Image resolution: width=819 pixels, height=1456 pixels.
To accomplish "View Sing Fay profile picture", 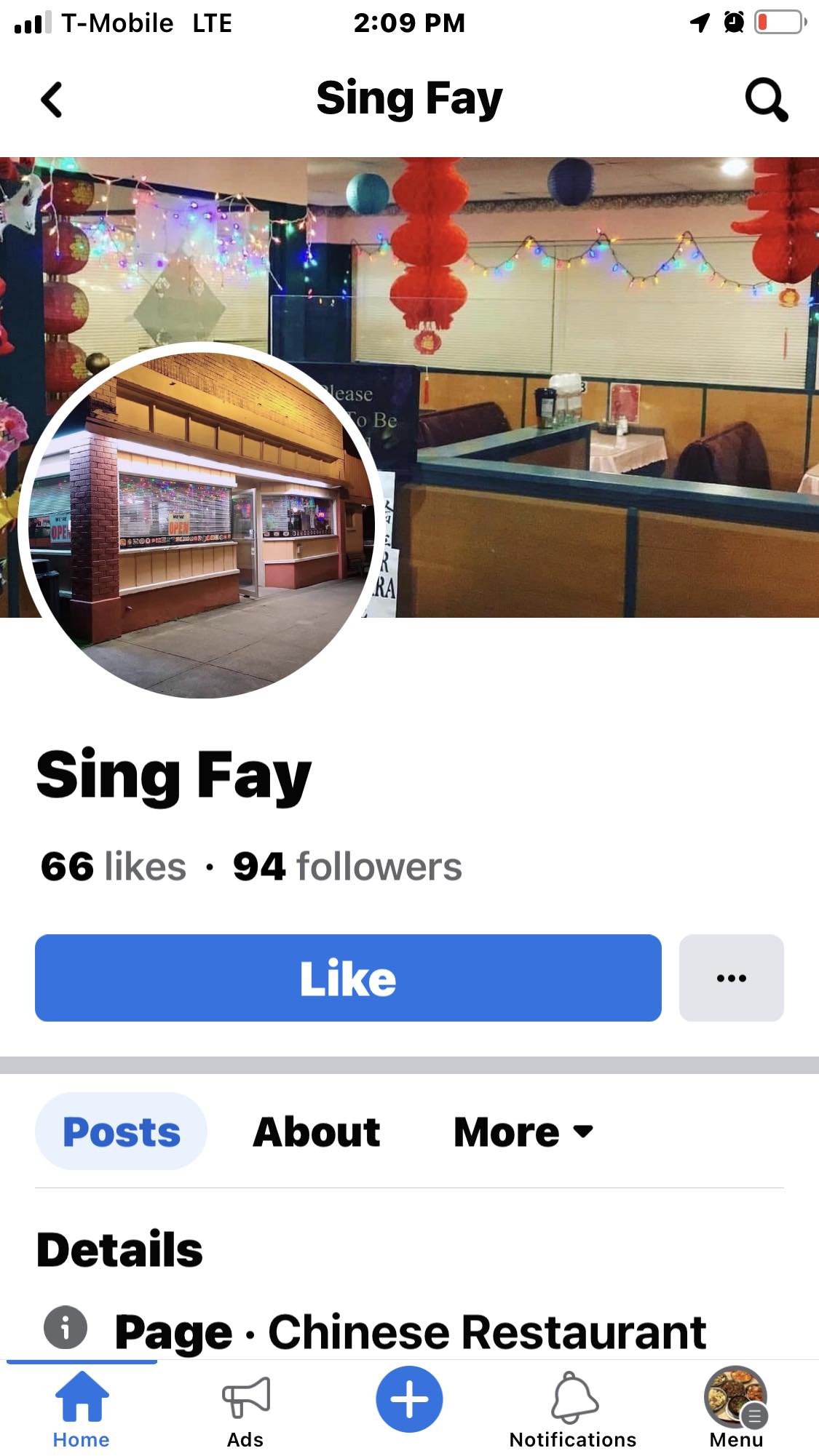I will tap(198, 520).
